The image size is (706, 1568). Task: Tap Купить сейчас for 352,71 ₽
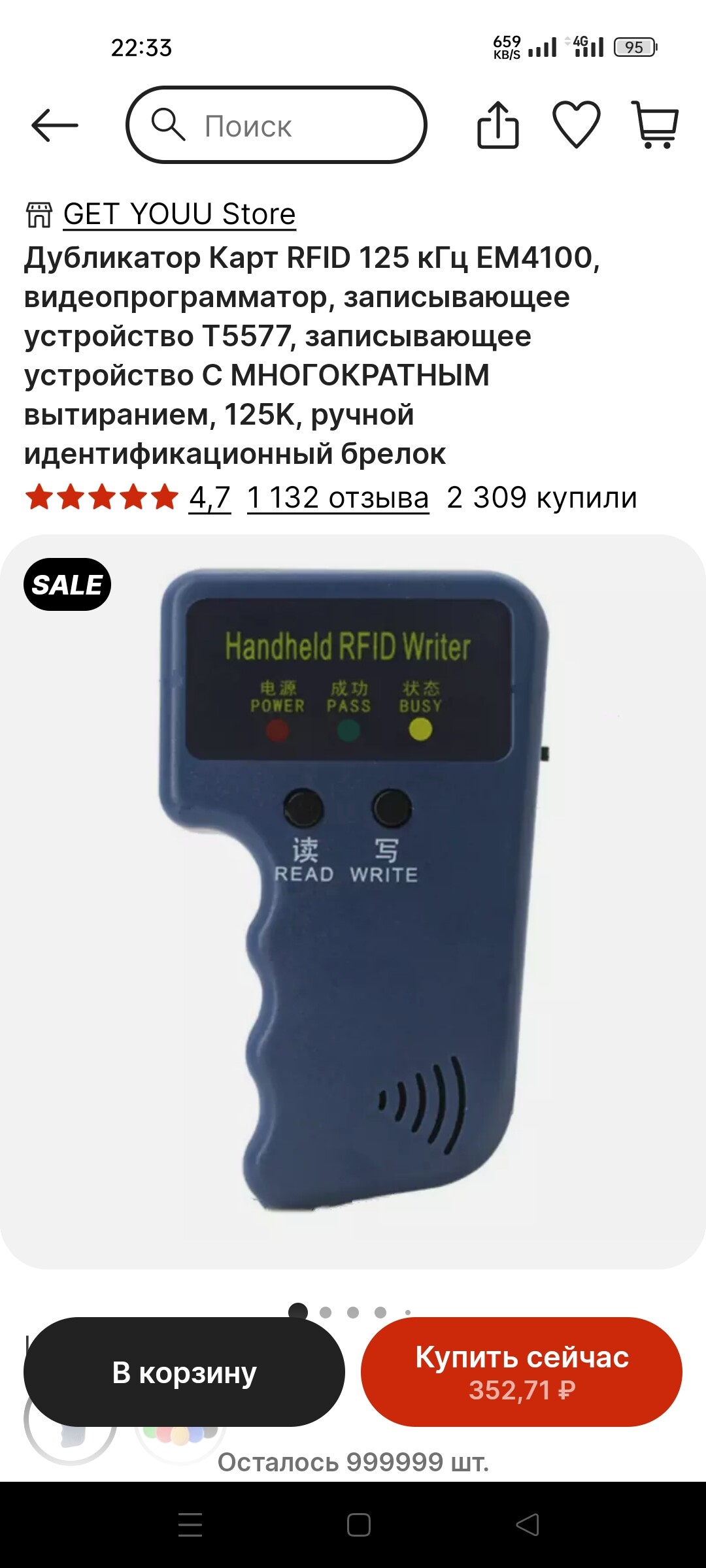coord(522,1372)
